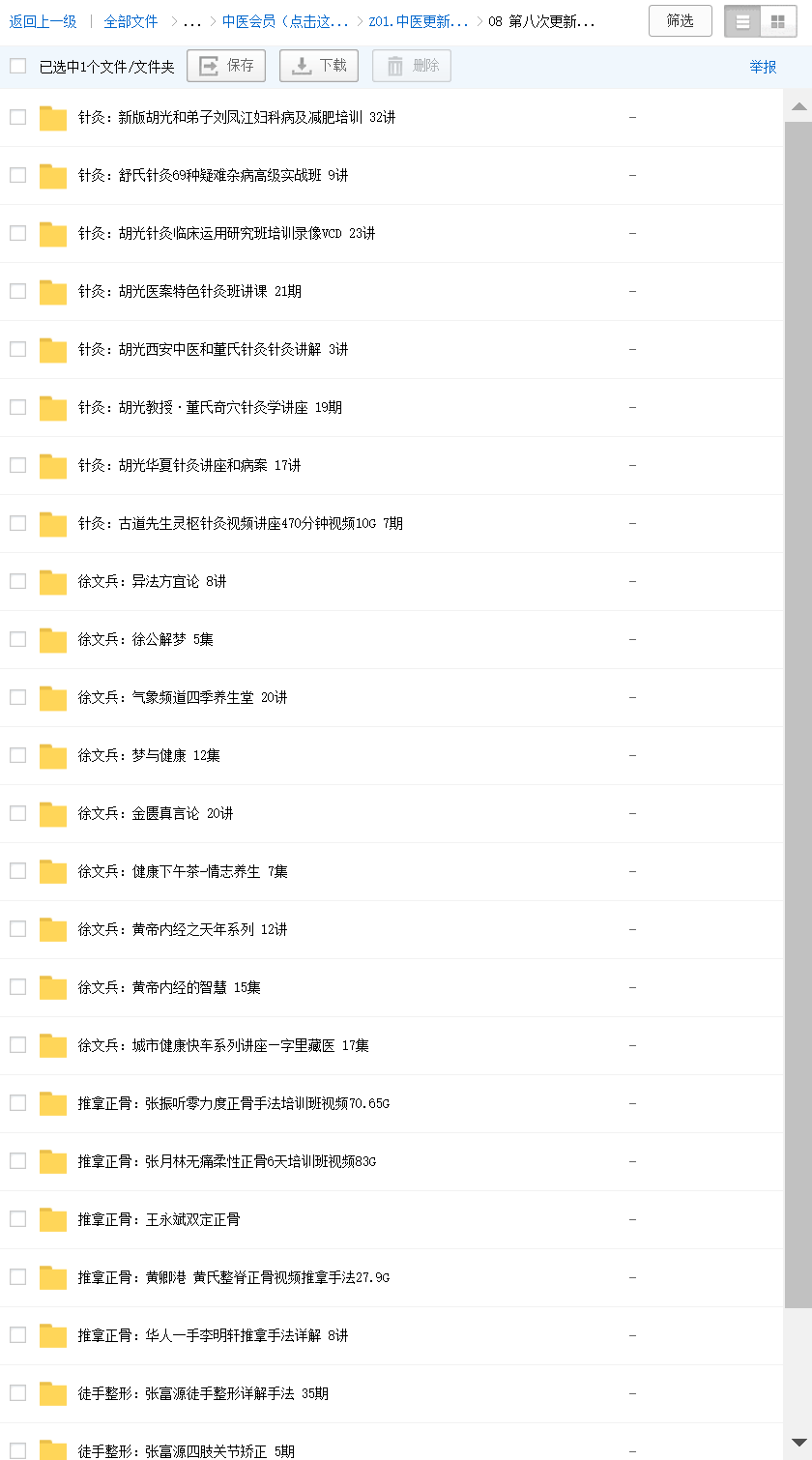Open folder 徐文兵：黄帝内经的智慧 15集
The width and height of the screenshot is (812, 1460).
click(x=169, y=987)
